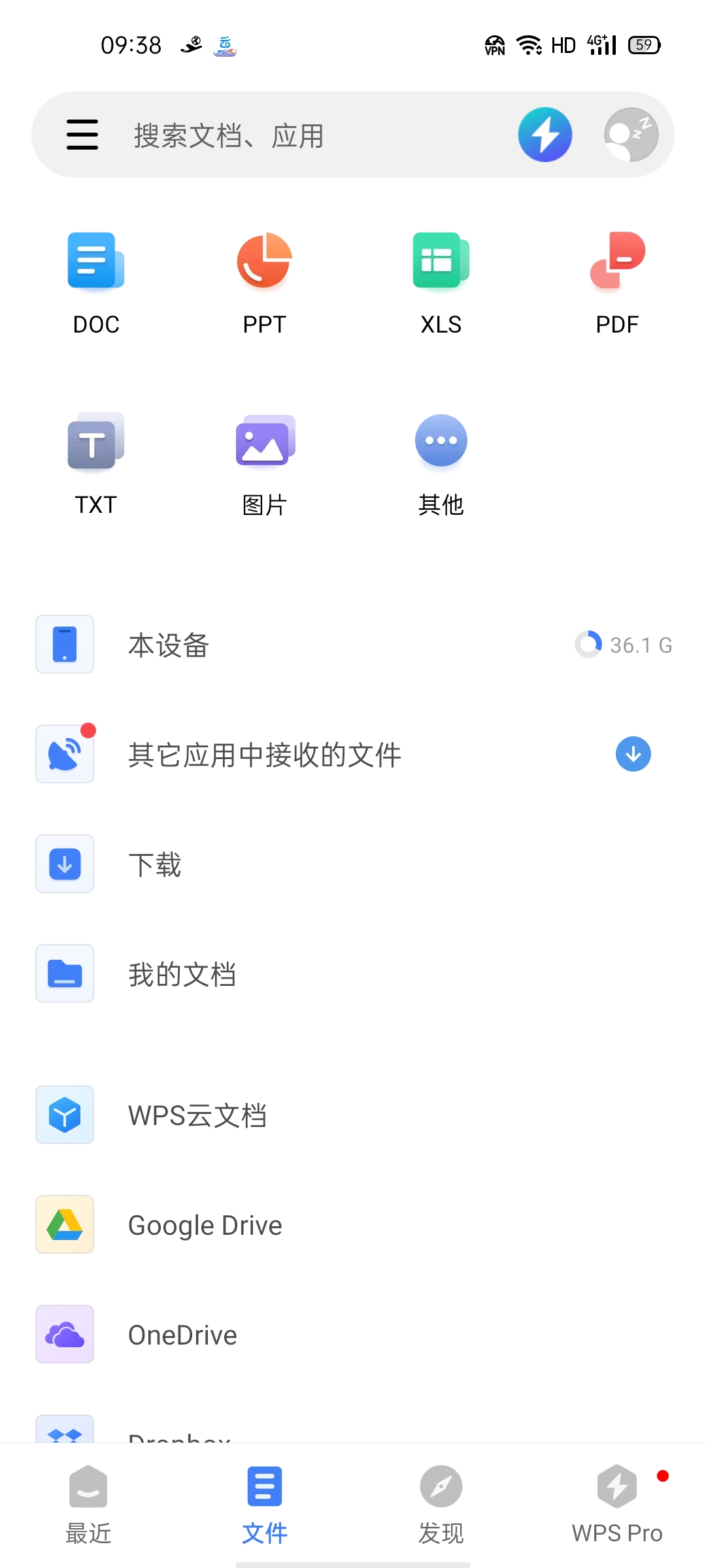
Task: Go to the 发现 tab
Action: click(441, 1504)
